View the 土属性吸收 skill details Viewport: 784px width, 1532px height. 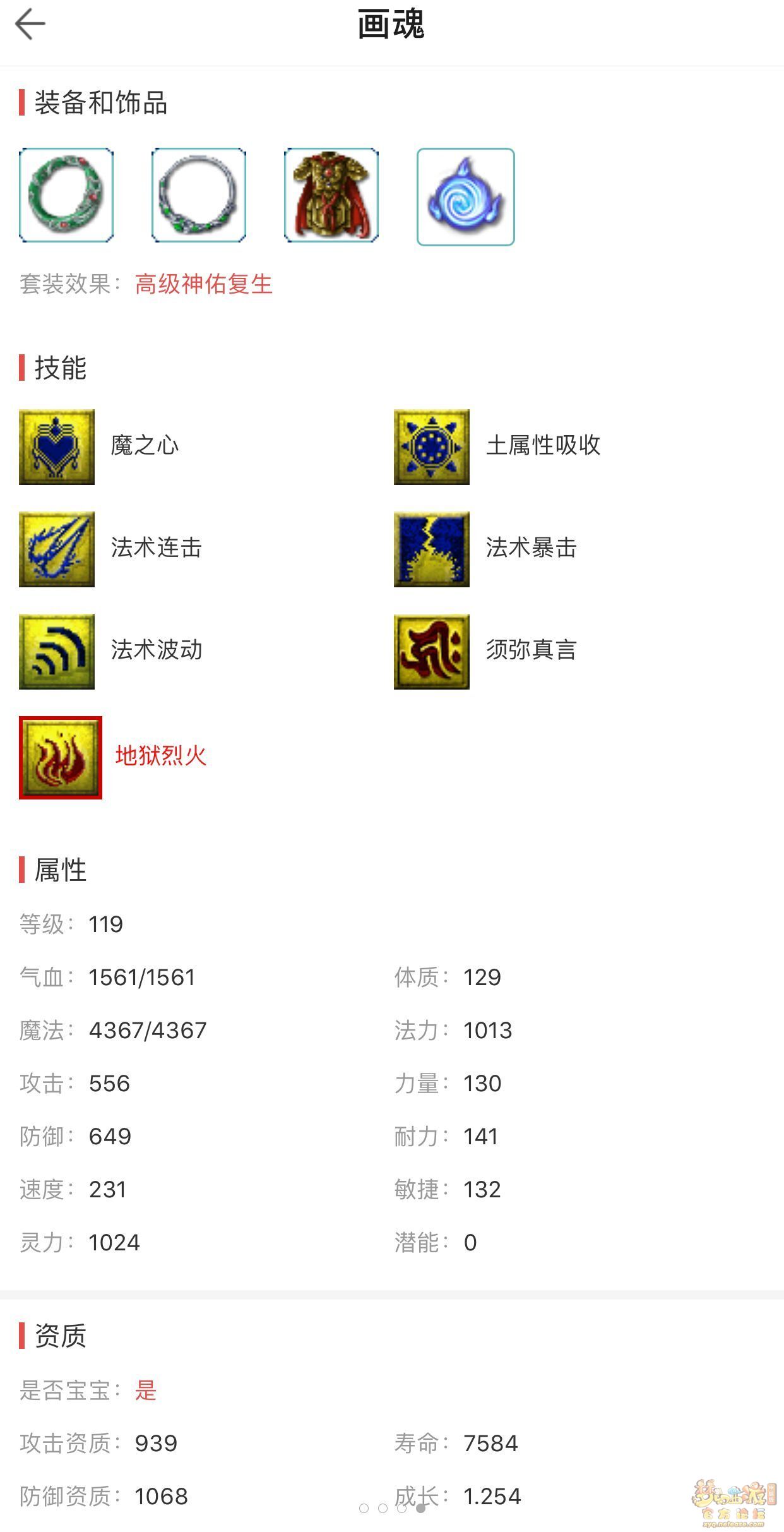click(x=432, y=446)
